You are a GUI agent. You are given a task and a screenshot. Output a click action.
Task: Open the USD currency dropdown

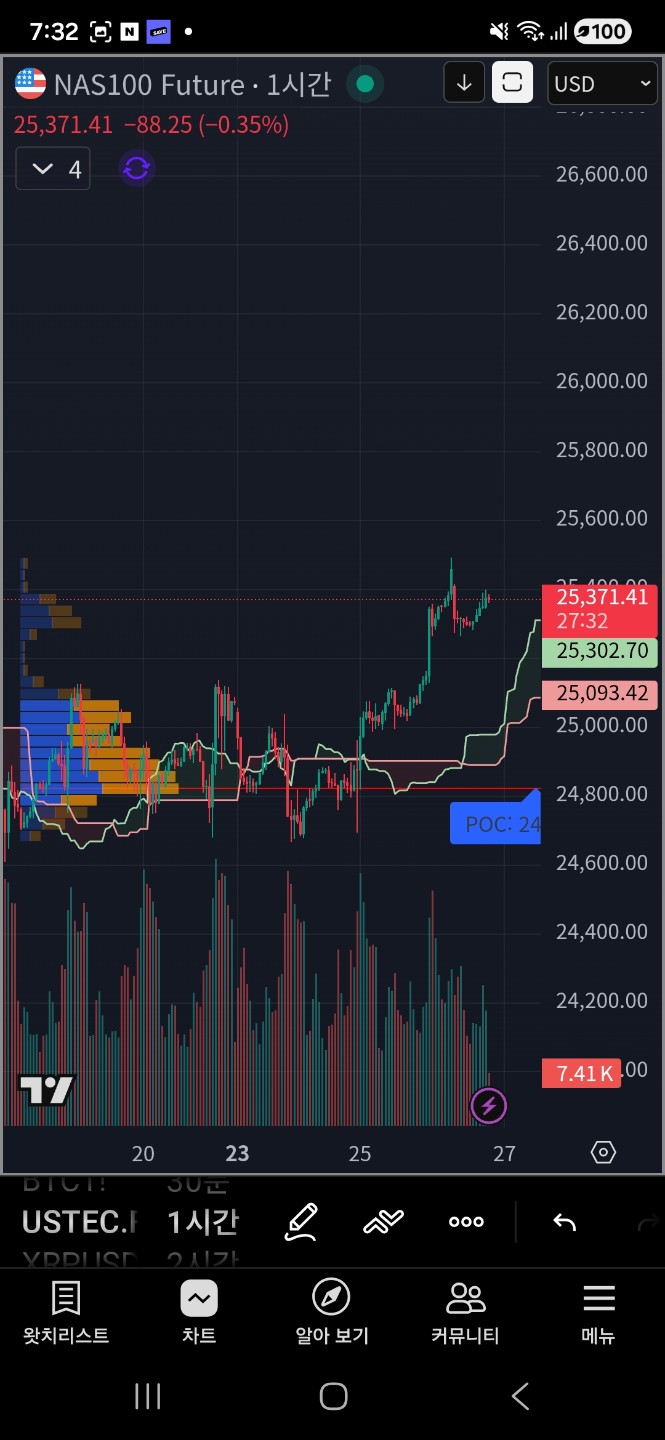point(603,84)
